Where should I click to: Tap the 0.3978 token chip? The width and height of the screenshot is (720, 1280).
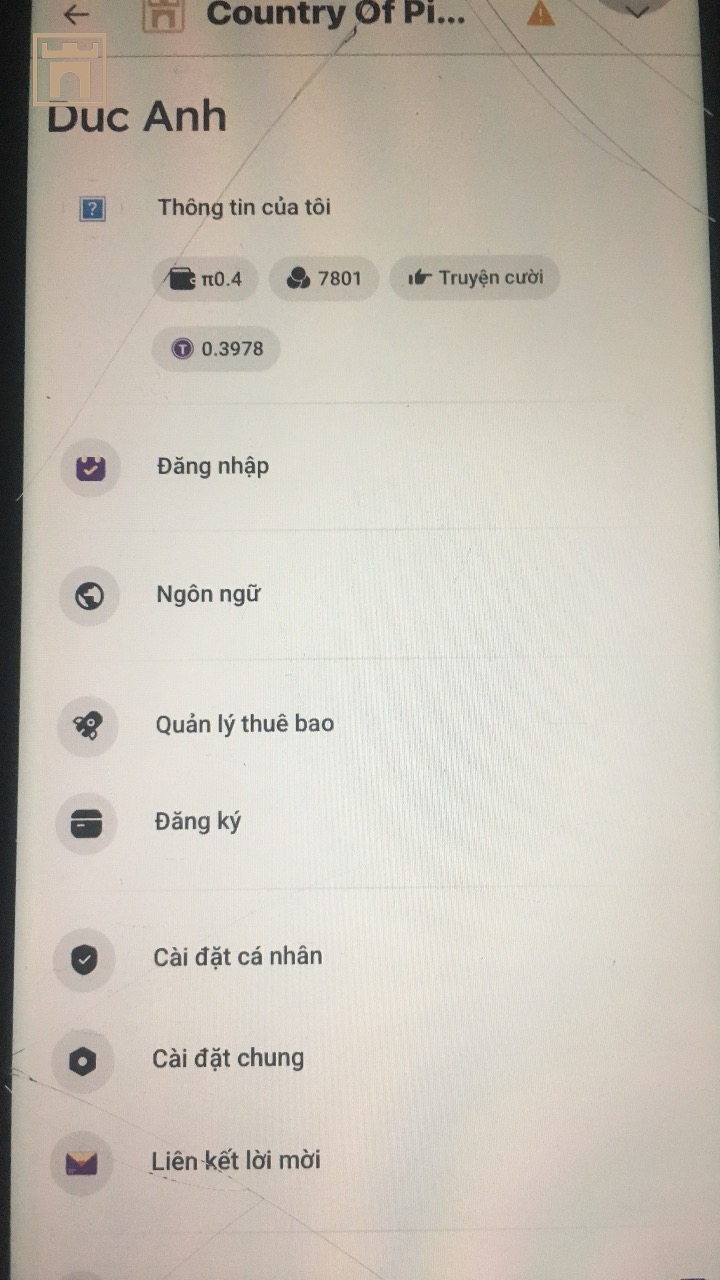tap(216, 349)
